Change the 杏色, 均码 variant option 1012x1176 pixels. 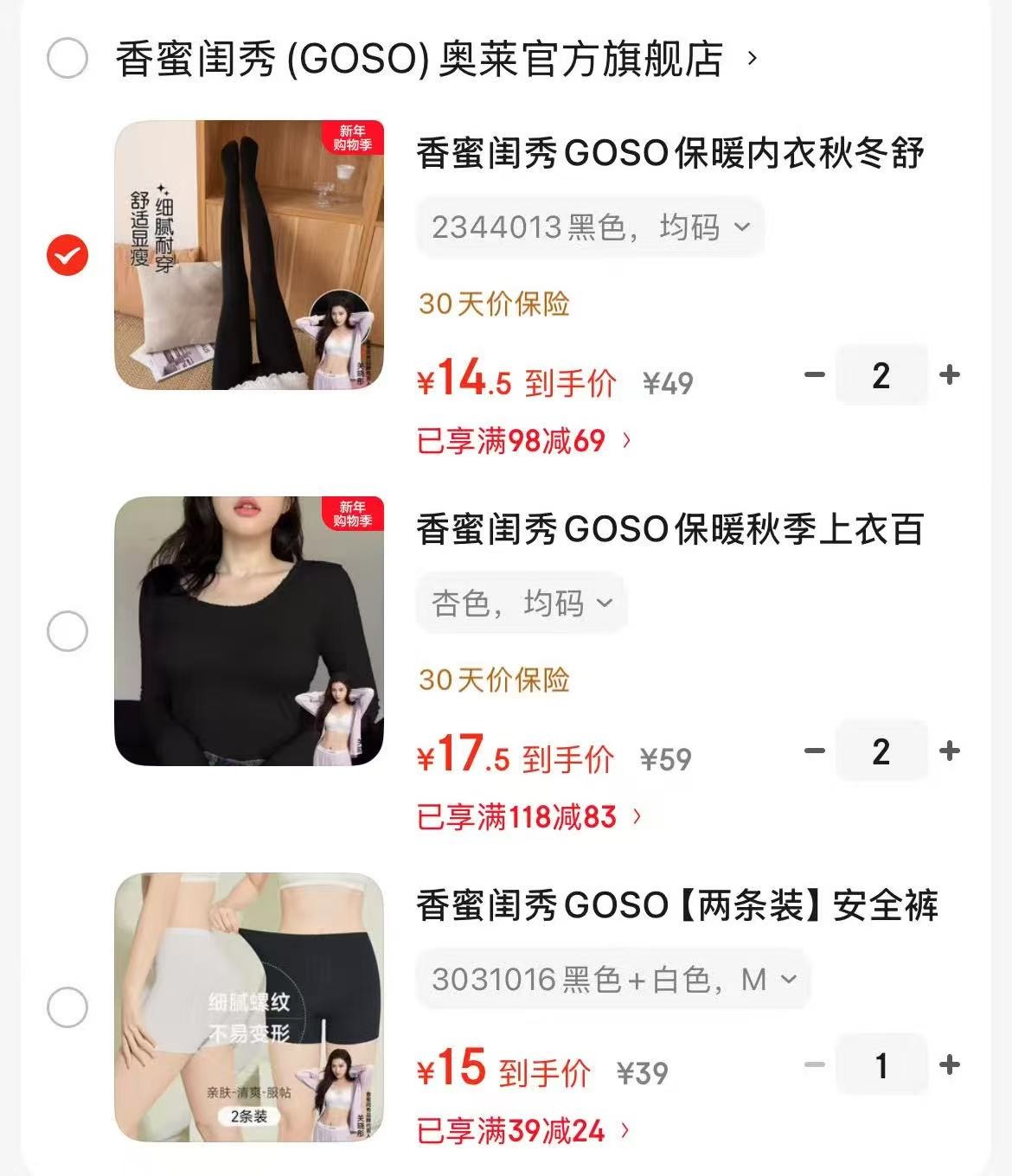point(522,603)
